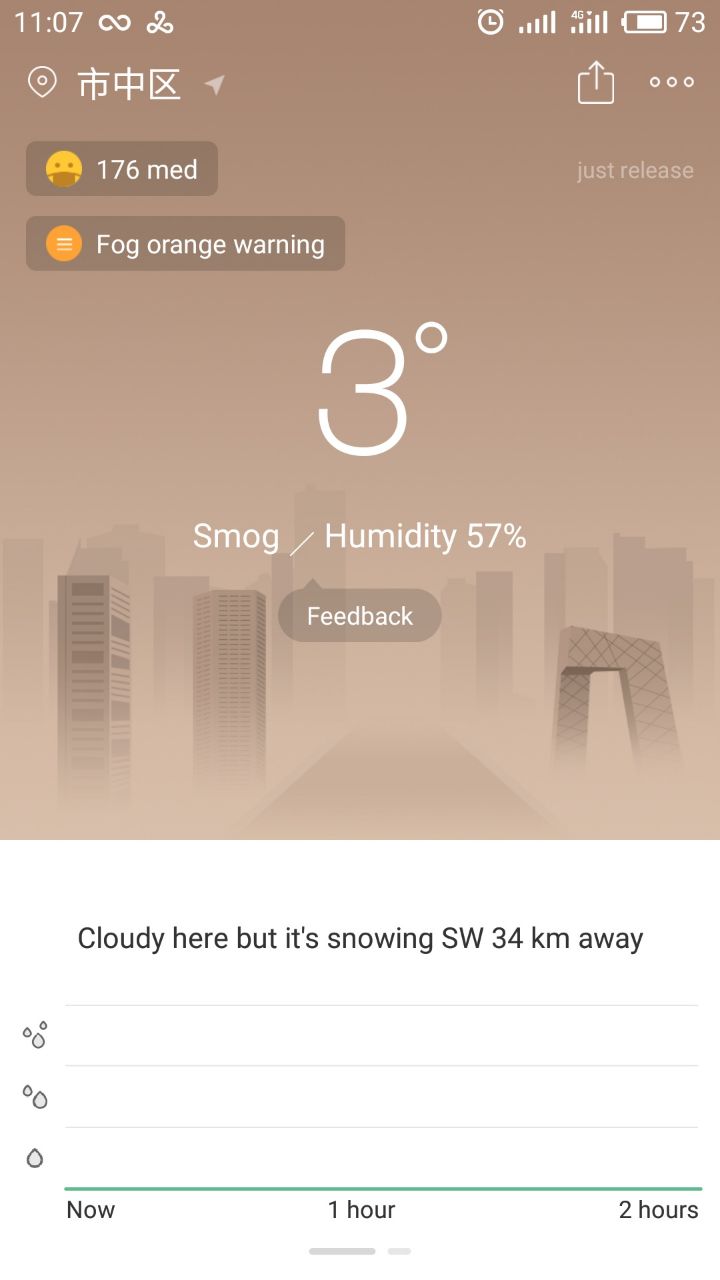Tap the Feedback bubble

click(359, 616)
